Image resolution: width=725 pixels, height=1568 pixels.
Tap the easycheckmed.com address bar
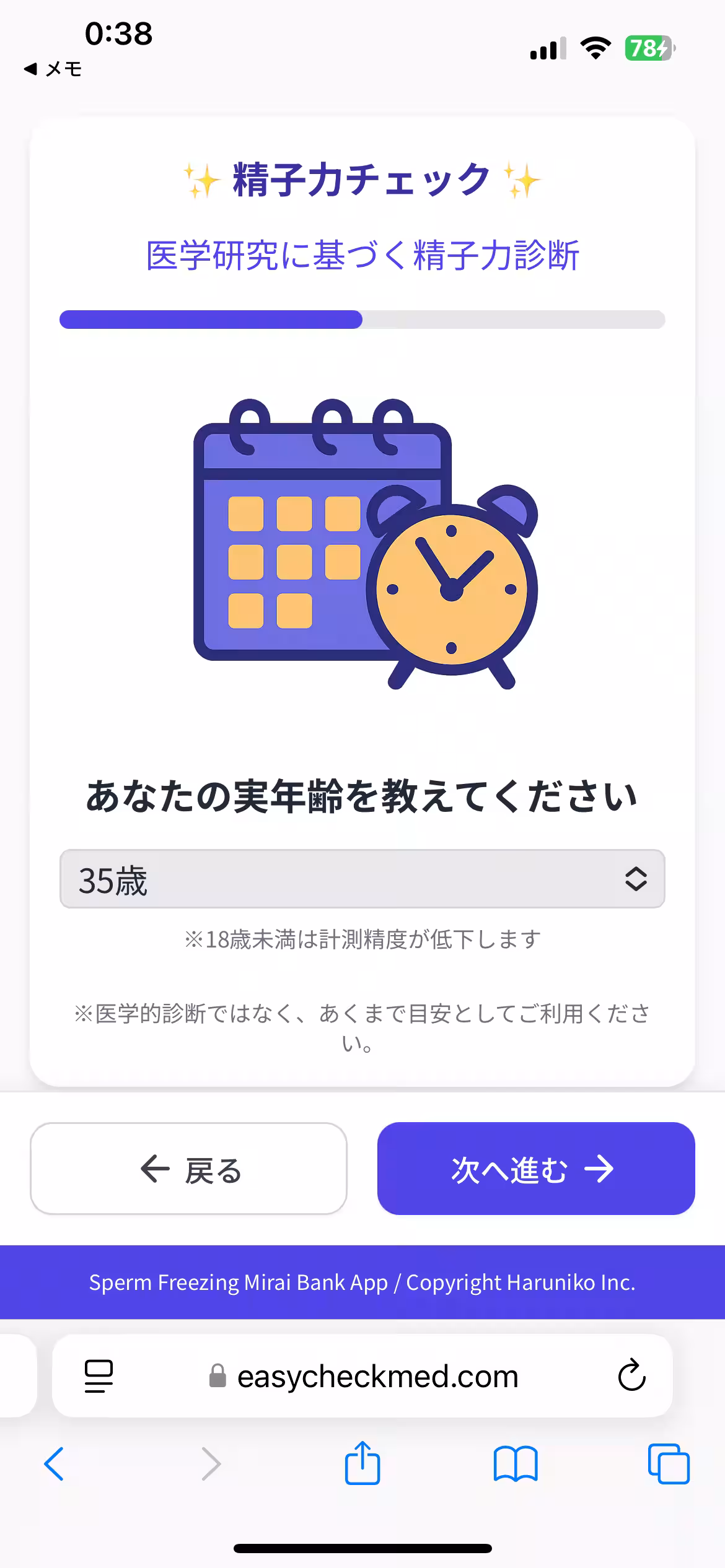379,1376
